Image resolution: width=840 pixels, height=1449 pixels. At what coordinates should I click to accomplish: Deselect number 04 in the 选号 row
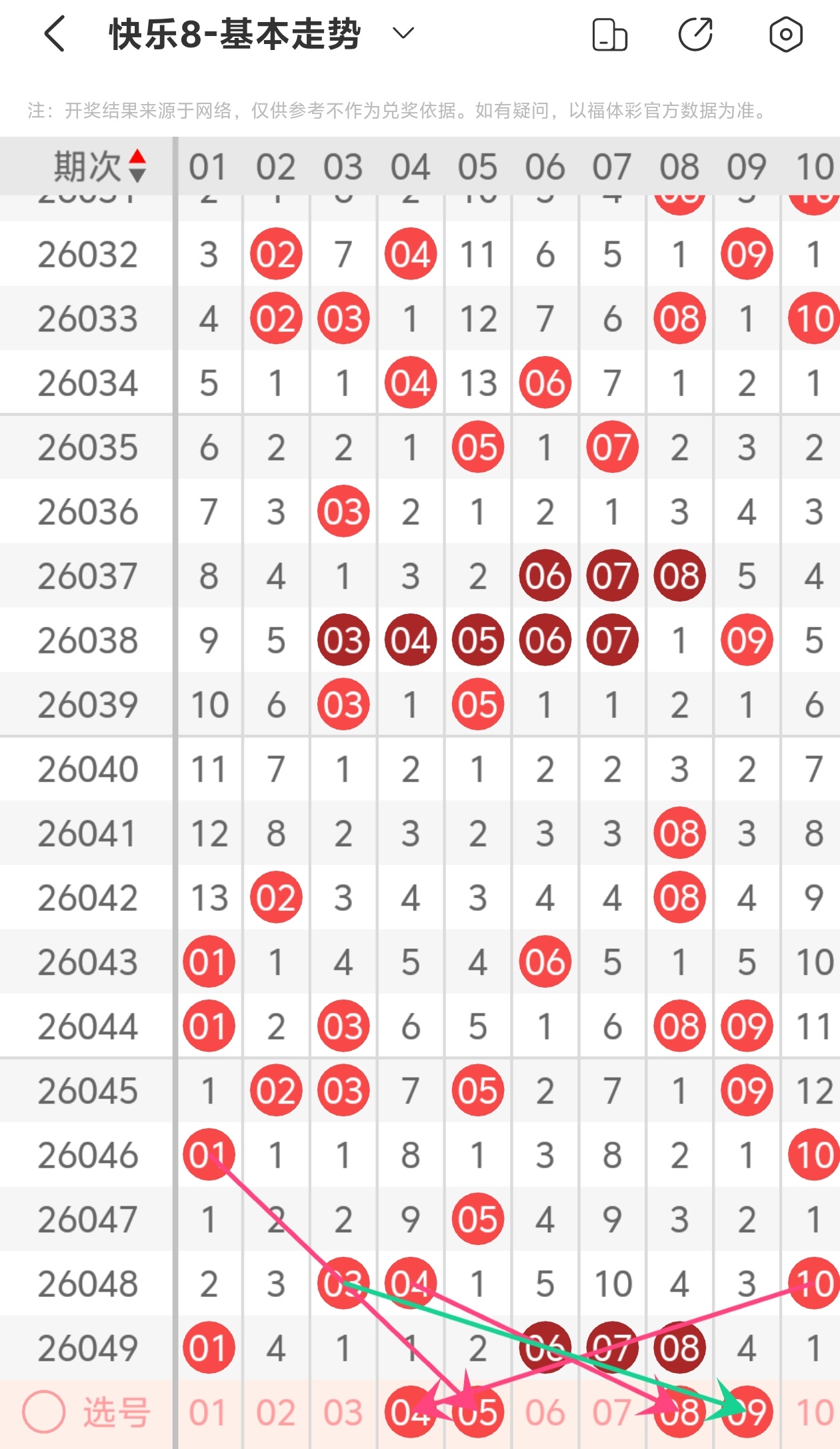coord(410,1412)
